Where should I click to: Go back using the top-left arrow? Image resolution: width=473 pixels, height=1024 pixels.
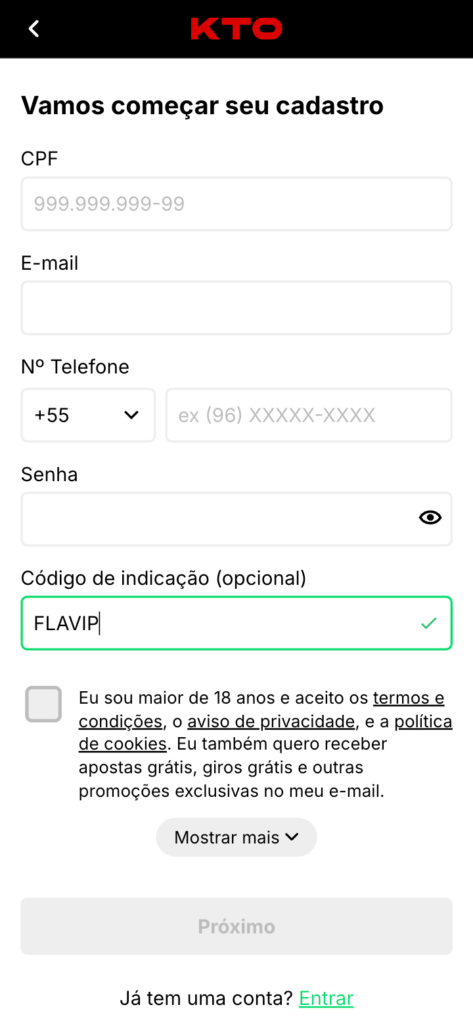point(34,29)
